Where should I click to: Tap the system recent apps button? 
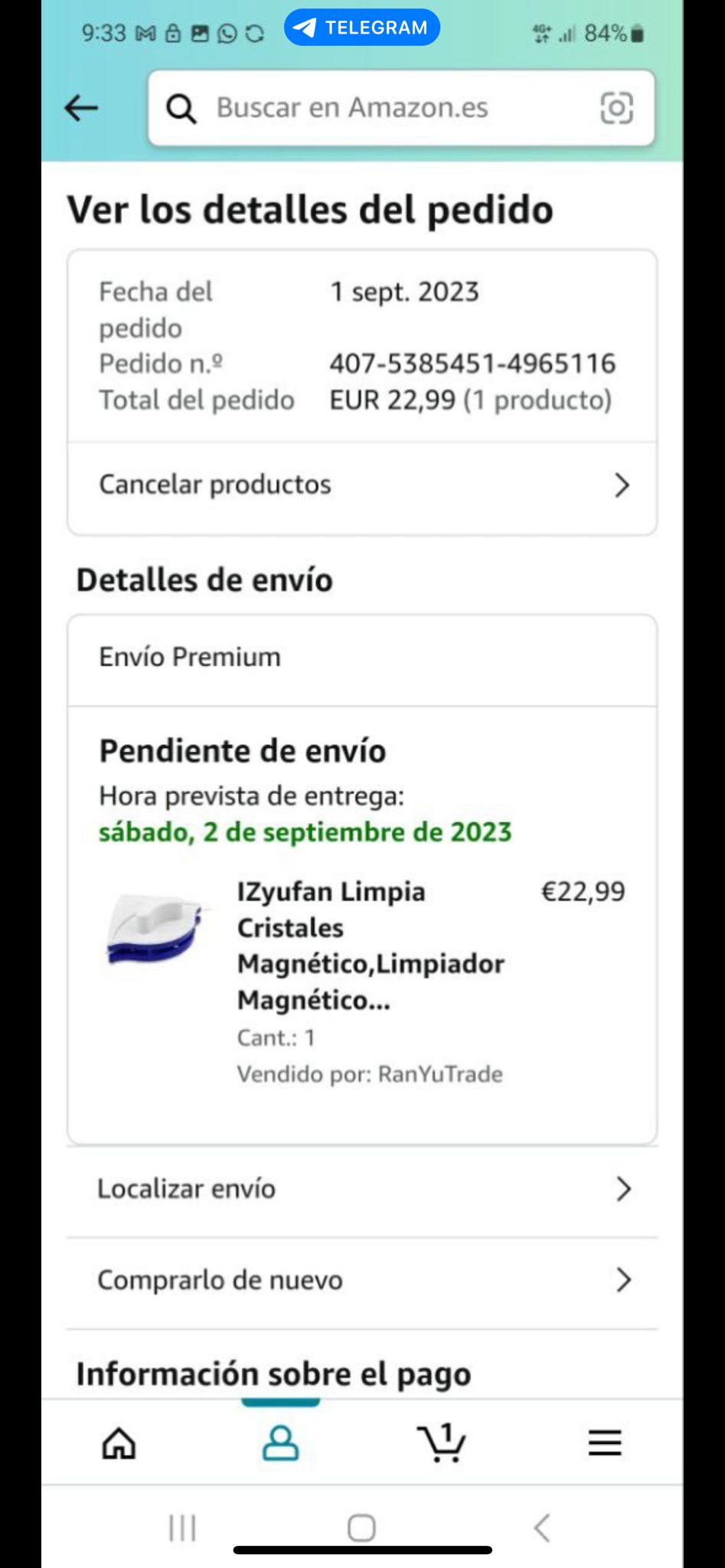(x=182, y=1528)
